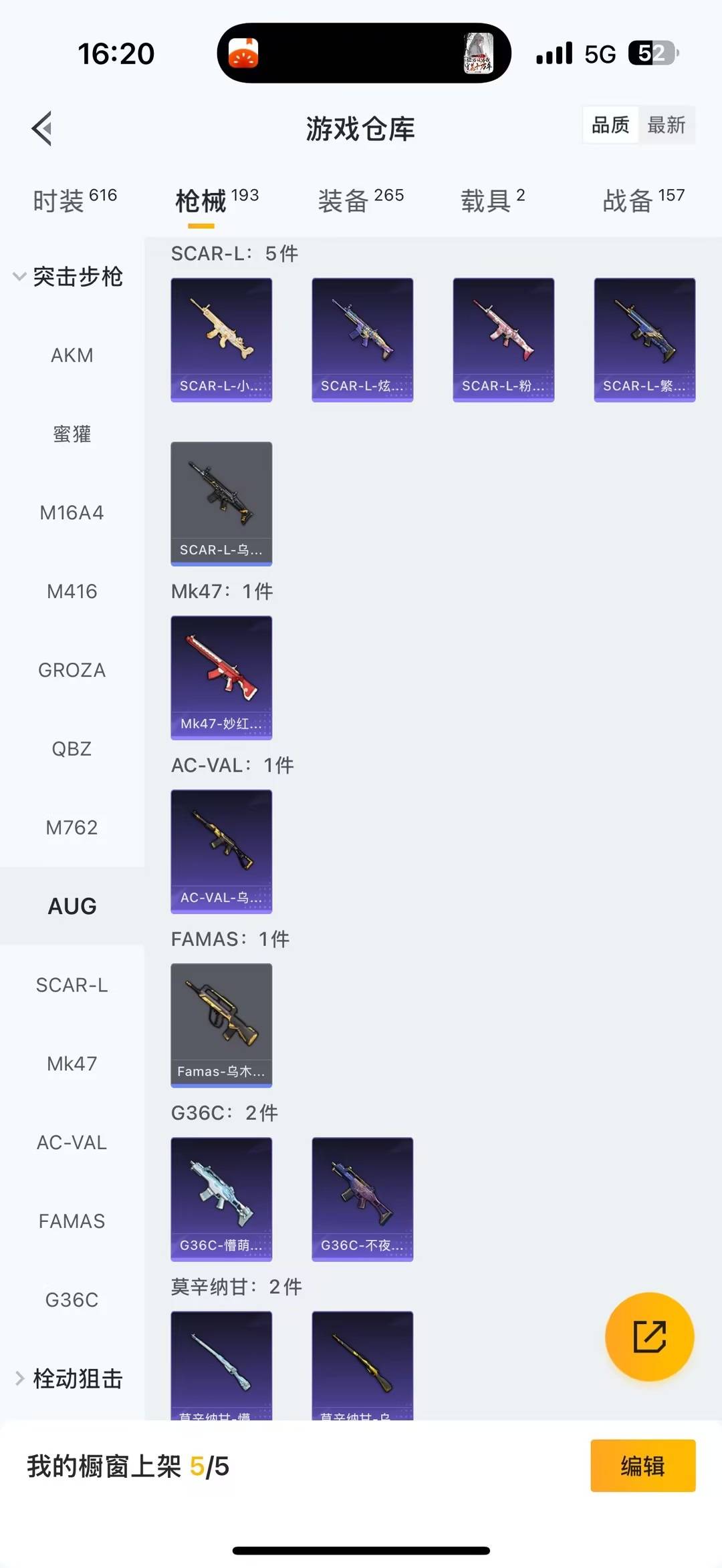Open the SCAR-L-粉 skin tile
The image size is (722, 1568).
point(503,339)
